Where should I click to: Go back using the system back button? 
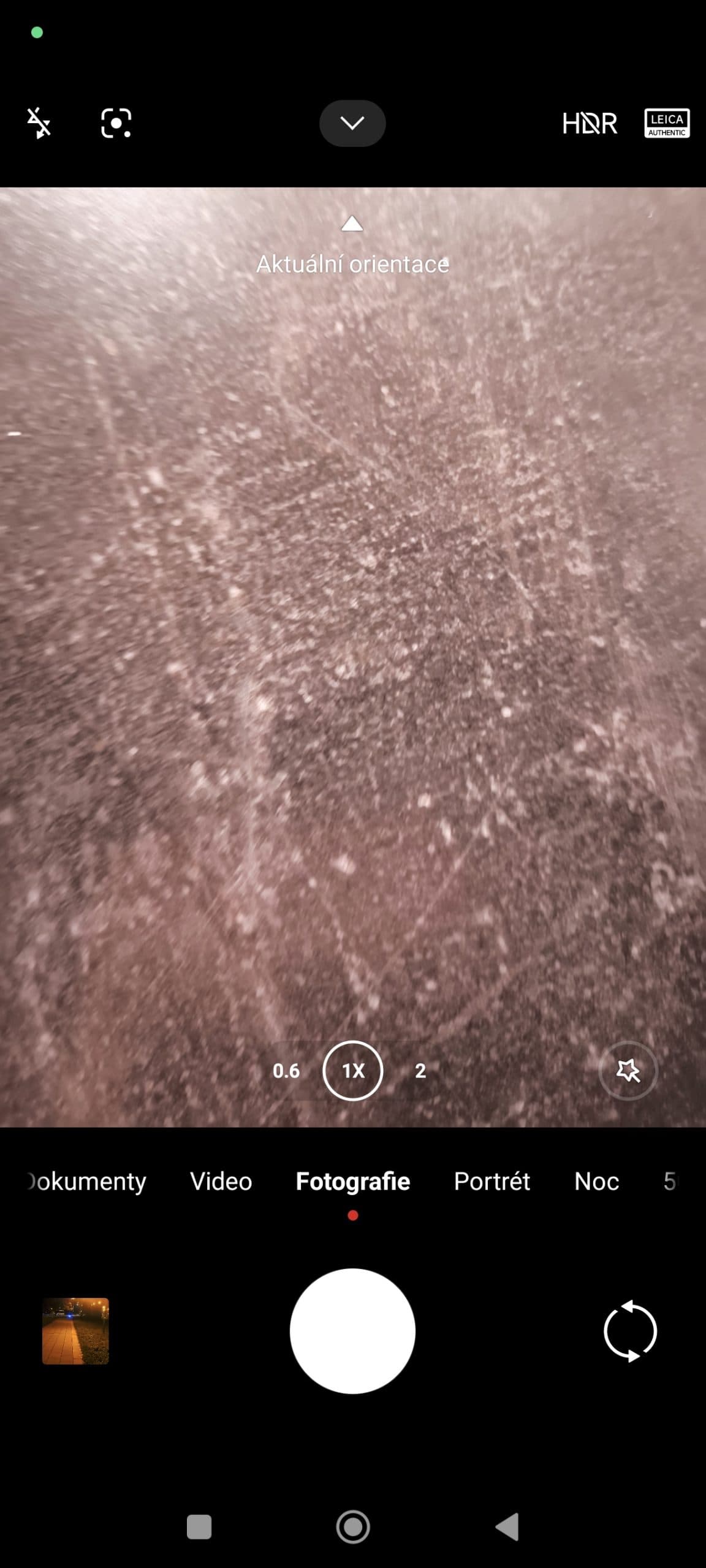[507, 1526]
